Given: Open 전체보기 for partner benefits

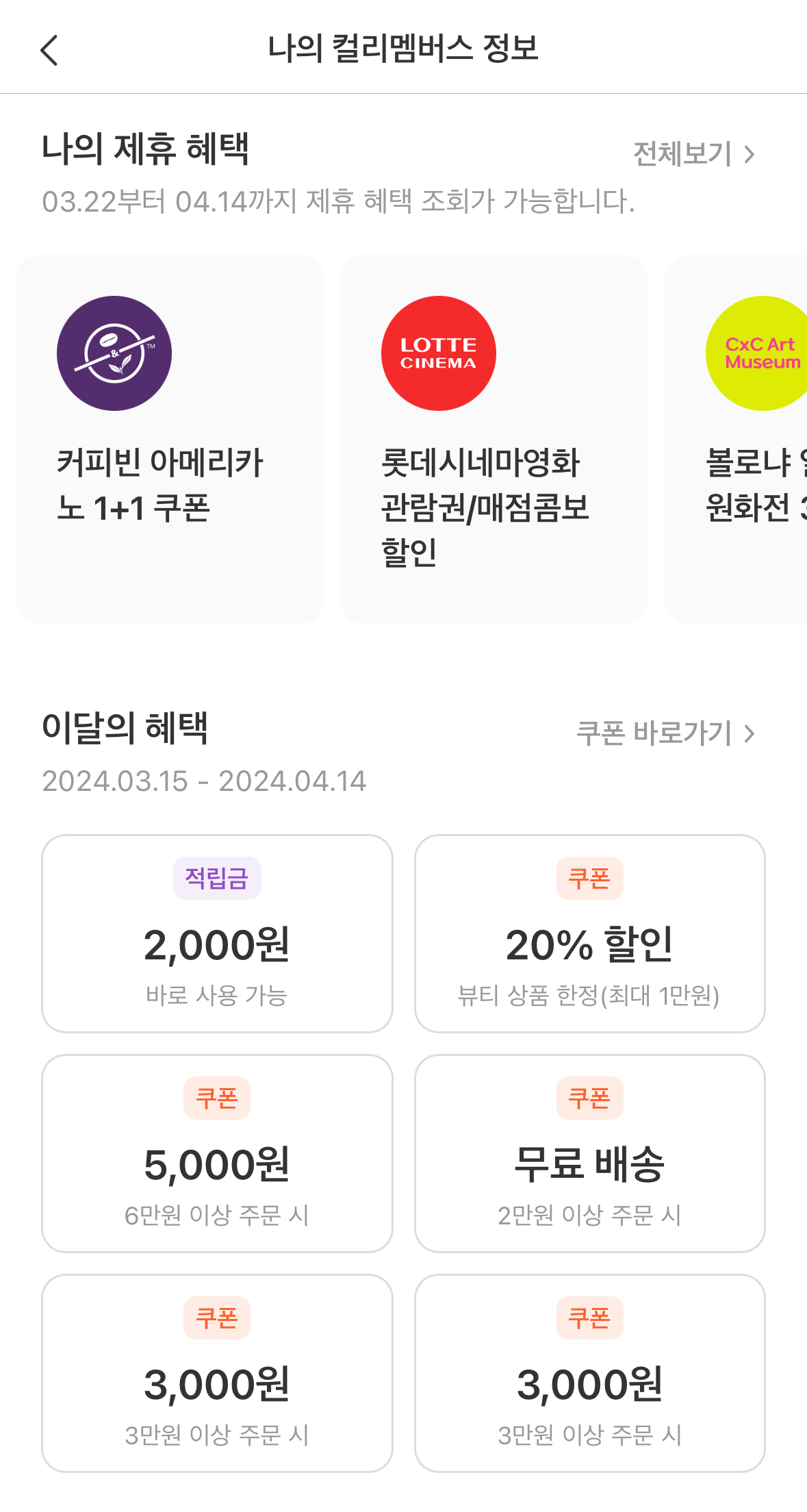Looking at the screenshot, I should (x=693, y=154).
